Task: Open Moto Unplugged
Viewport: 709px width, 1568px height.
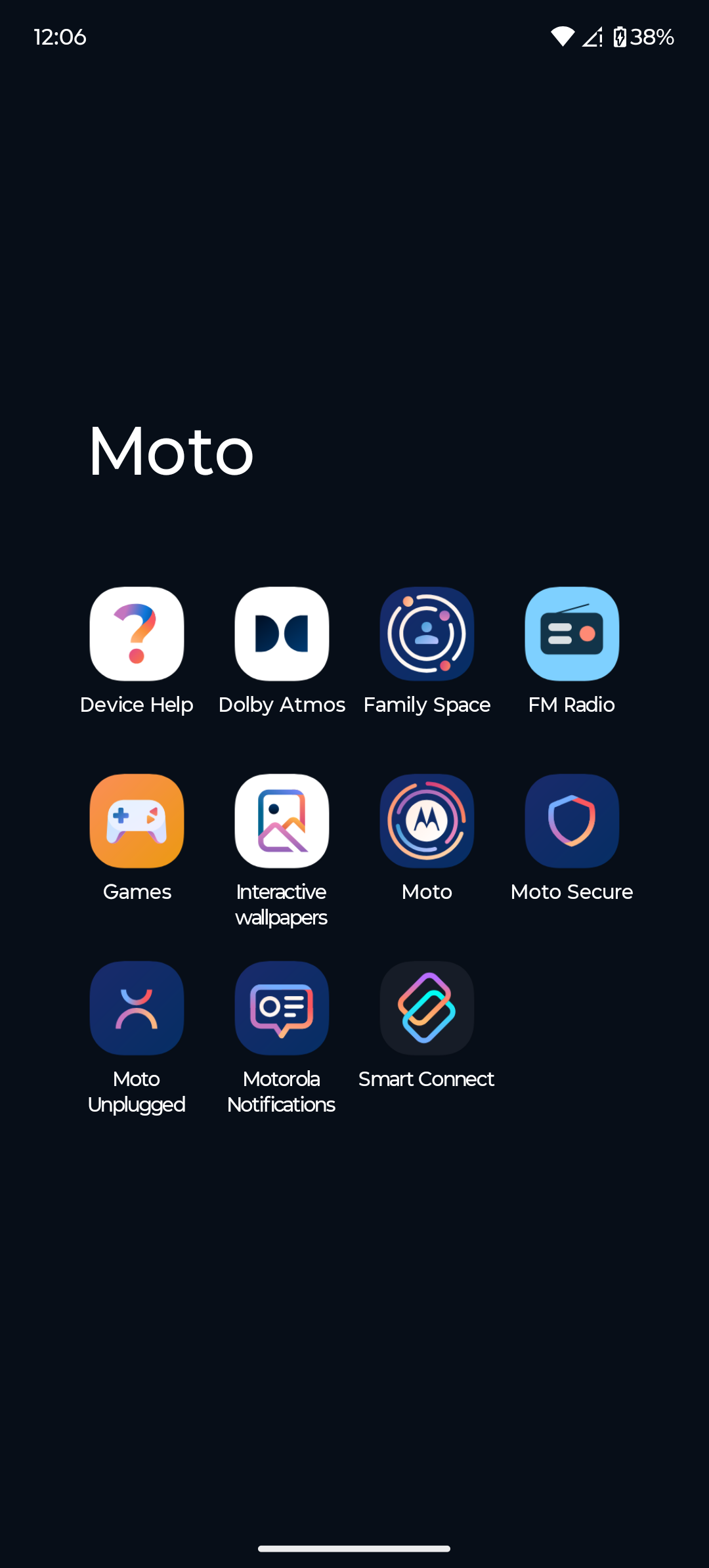Action: pos(137,1009)
